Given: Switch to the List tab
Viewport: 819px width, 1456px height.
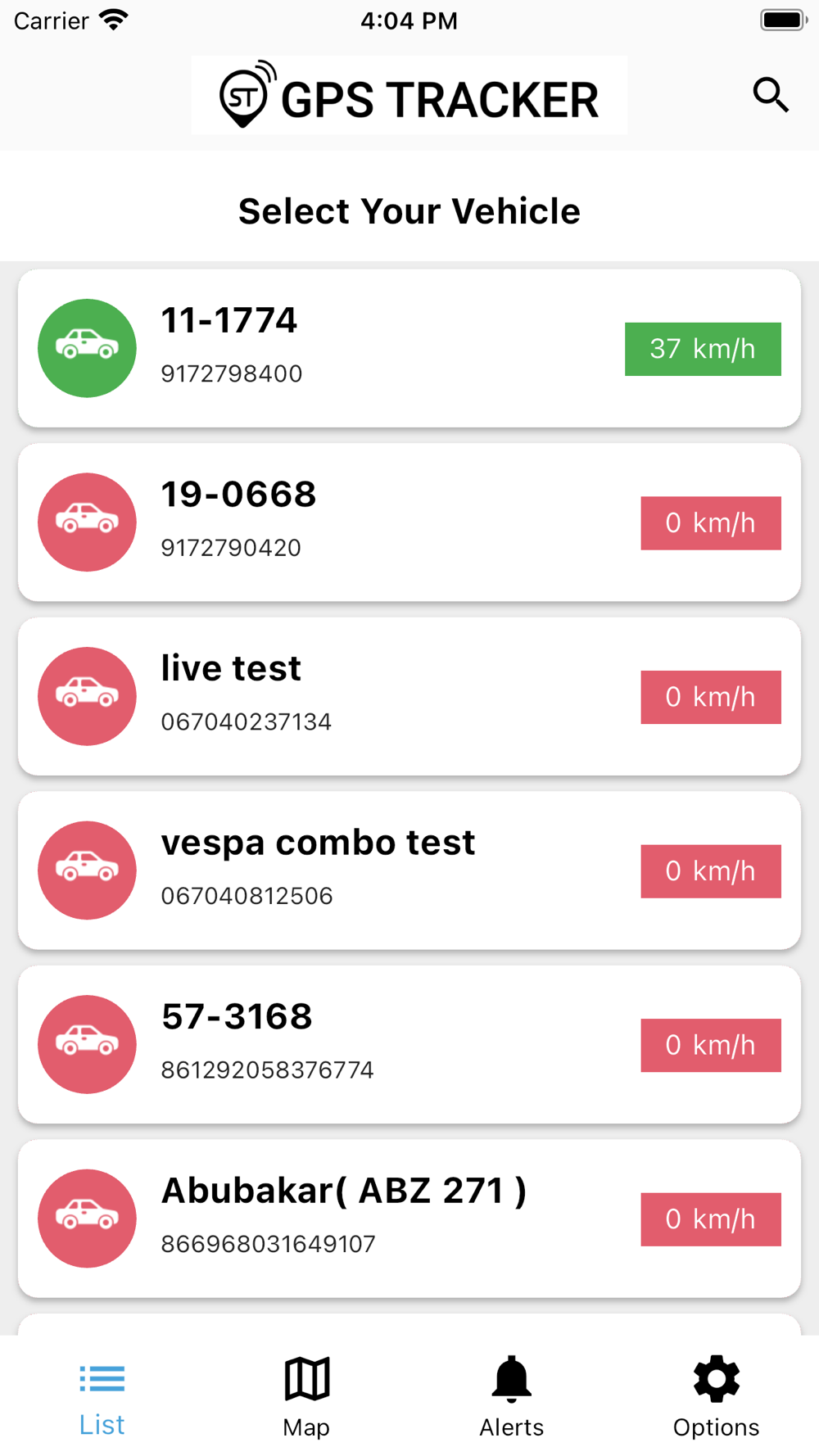Looking at the screenshot, I should [102, 1397].
